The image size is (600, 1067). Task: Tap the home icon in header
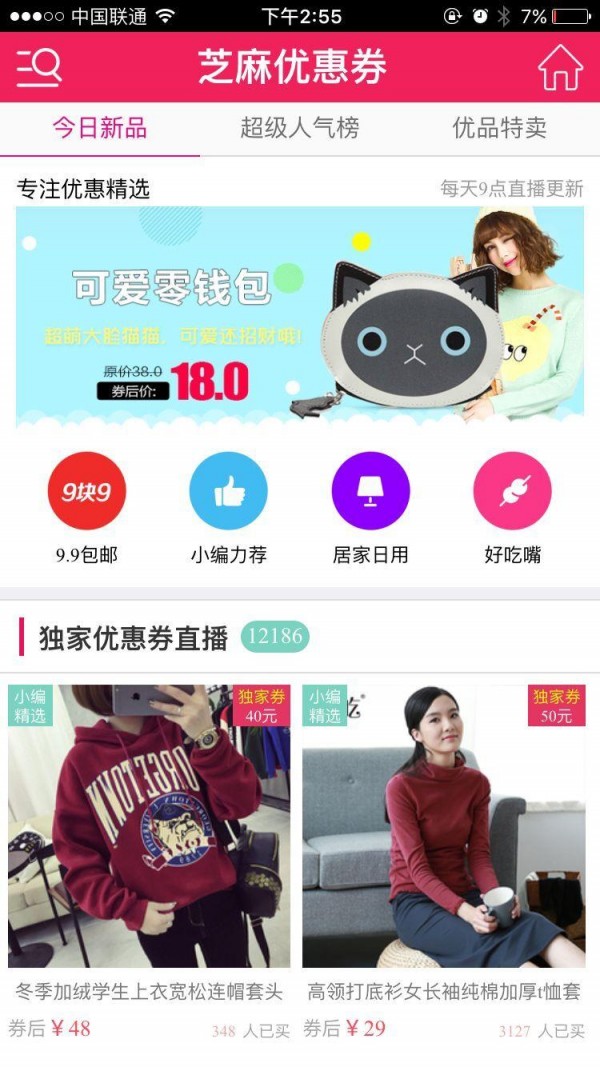point(560,67)
